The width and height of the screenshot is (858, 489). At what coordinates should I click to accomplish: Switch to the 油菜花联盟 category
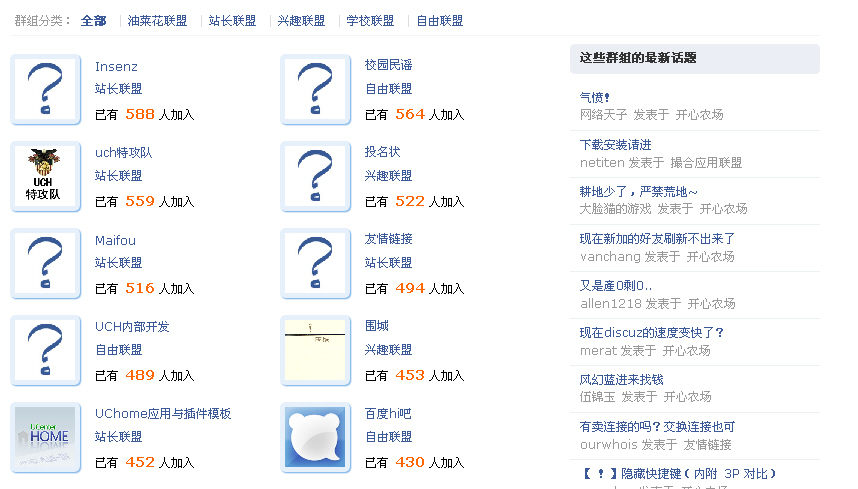157,21
